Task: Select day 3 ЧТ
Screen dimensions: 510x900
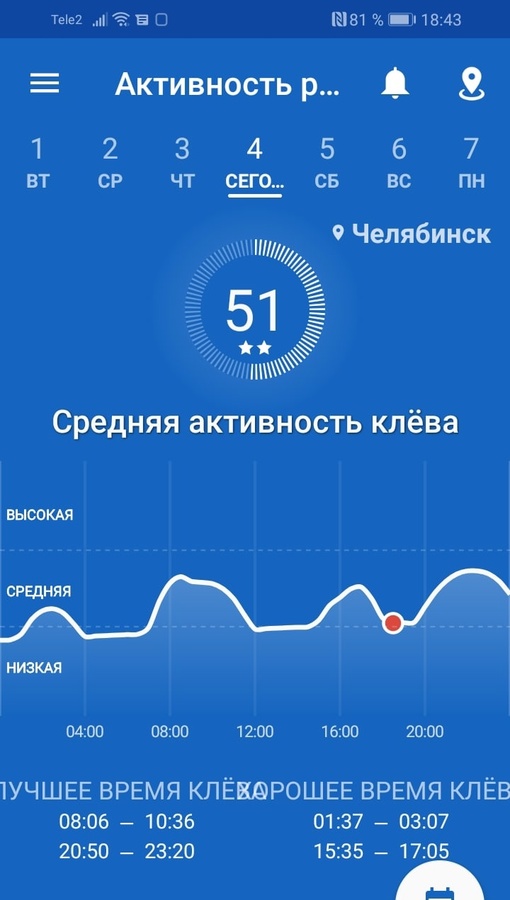Action: (x=182, y=163)
